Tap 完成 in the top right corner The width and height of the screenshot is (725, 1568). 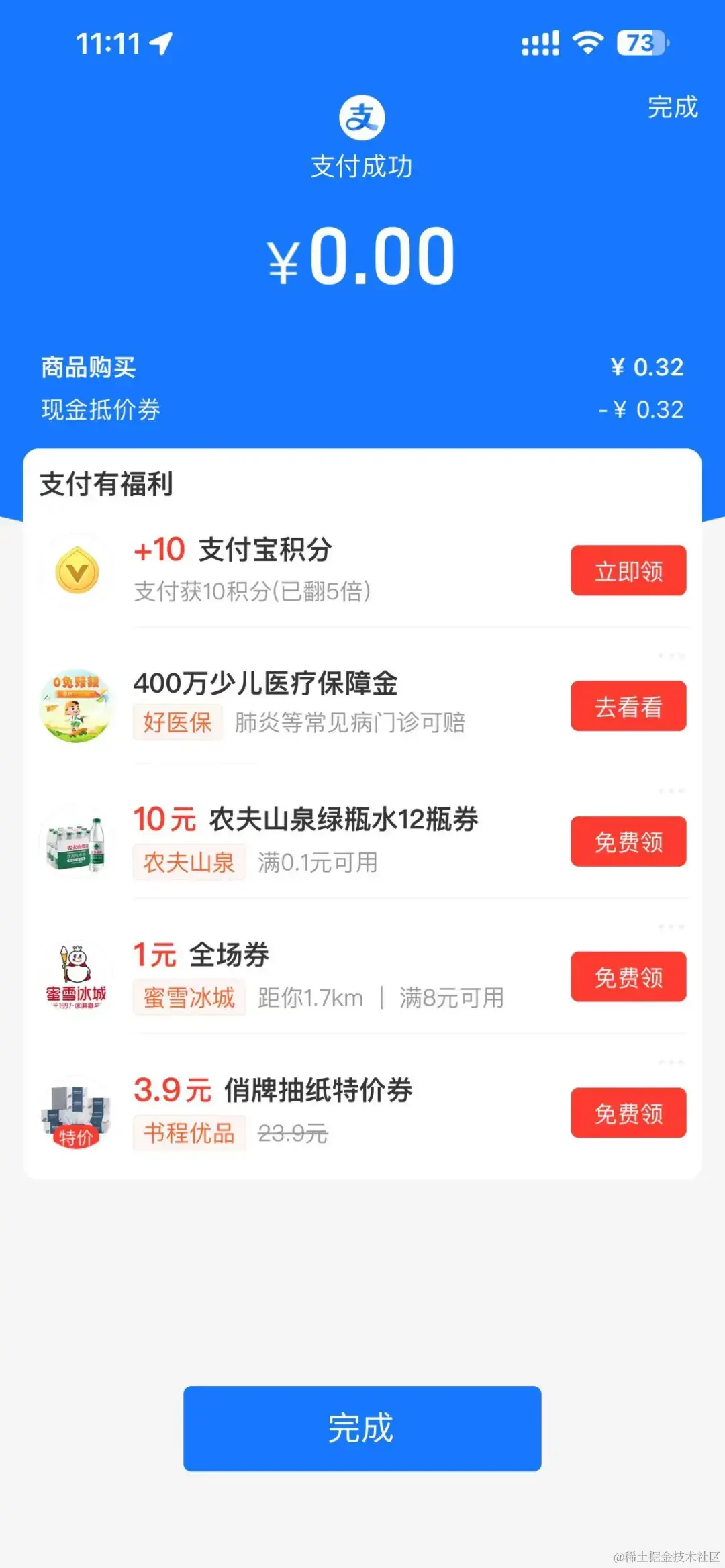click(x=672, y=107)
